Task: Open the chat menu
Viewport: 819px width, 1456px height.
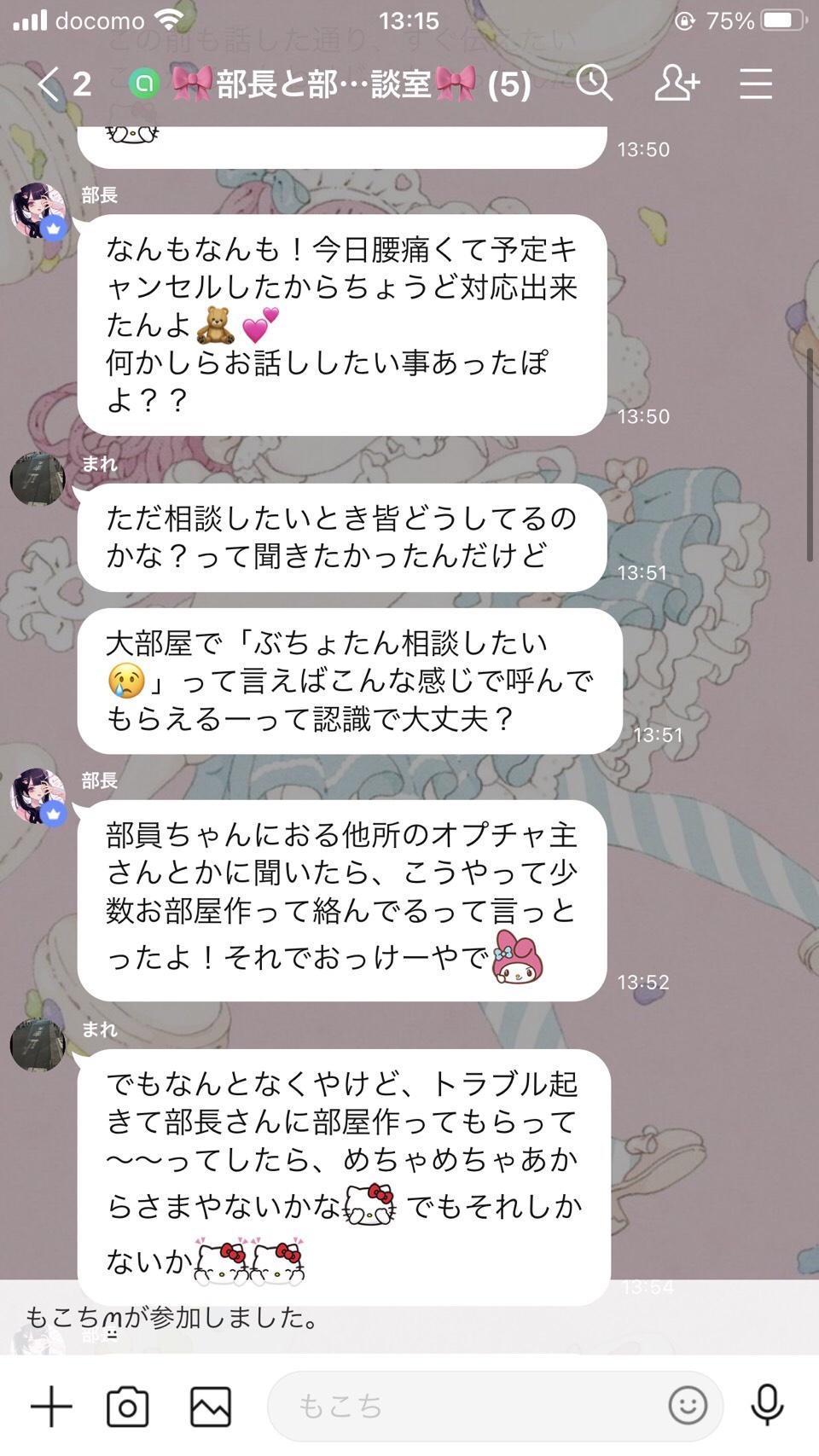Action: click(x=755, y=84)
